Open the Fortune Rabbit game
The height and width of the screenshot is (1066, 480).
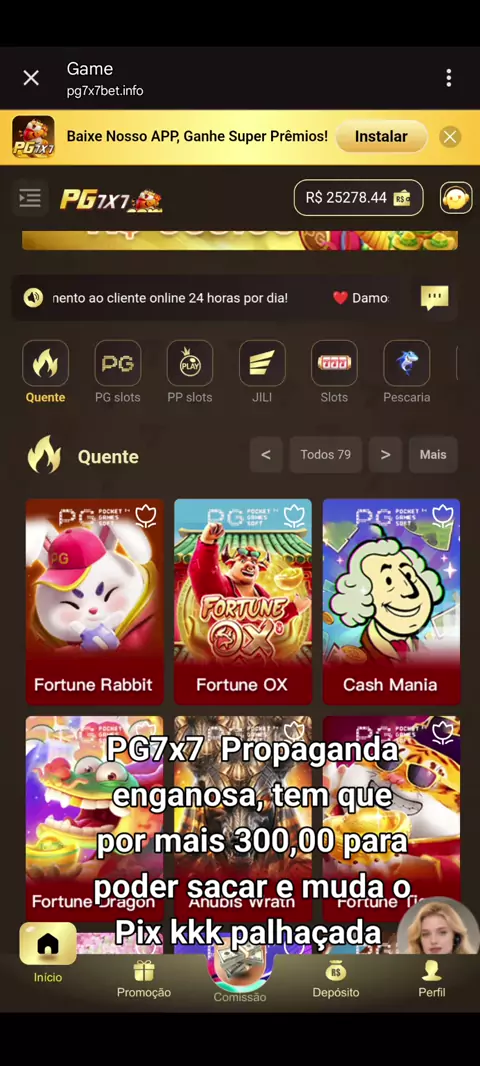pos(95,602)
